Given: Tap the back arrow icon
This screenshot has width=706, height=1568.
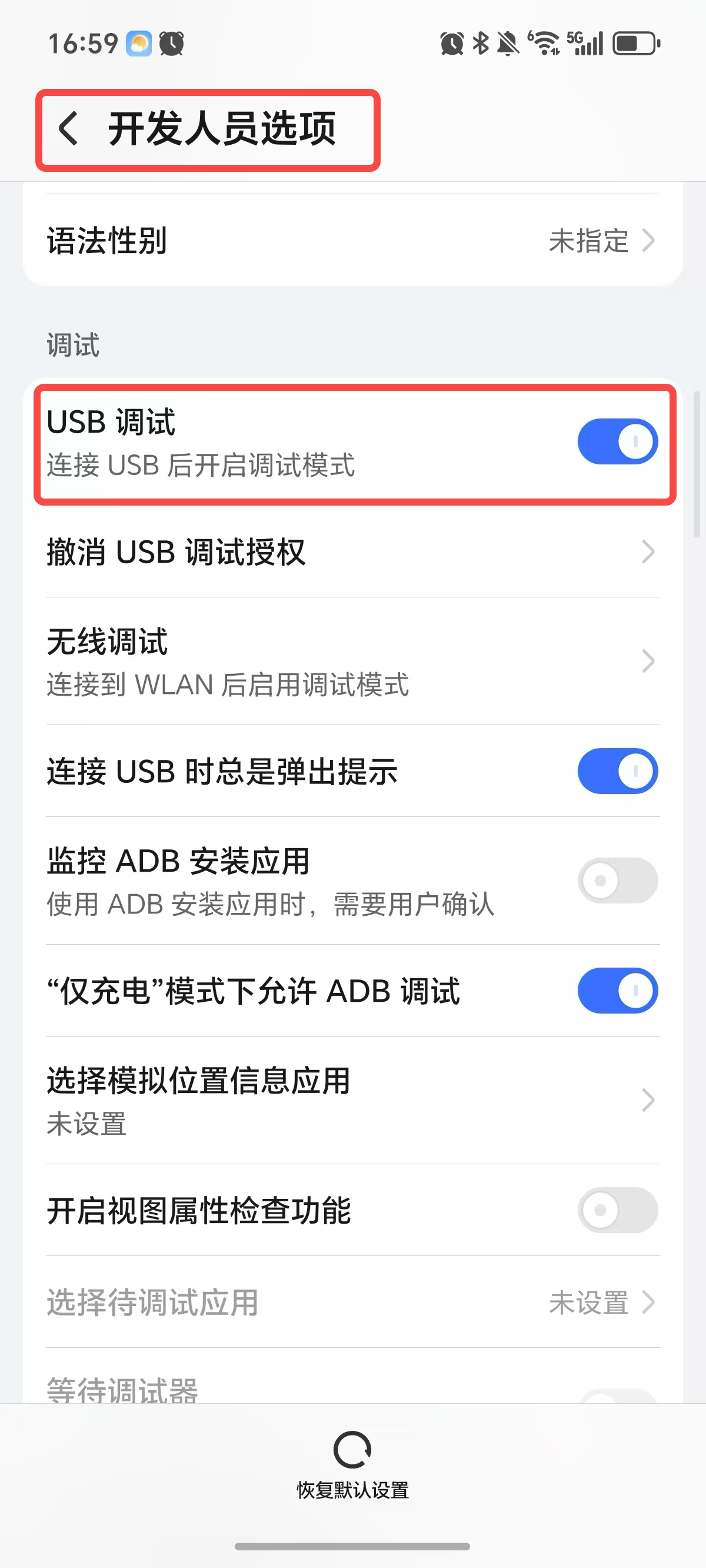Looking at the screenshot, I should coord(69,128).
